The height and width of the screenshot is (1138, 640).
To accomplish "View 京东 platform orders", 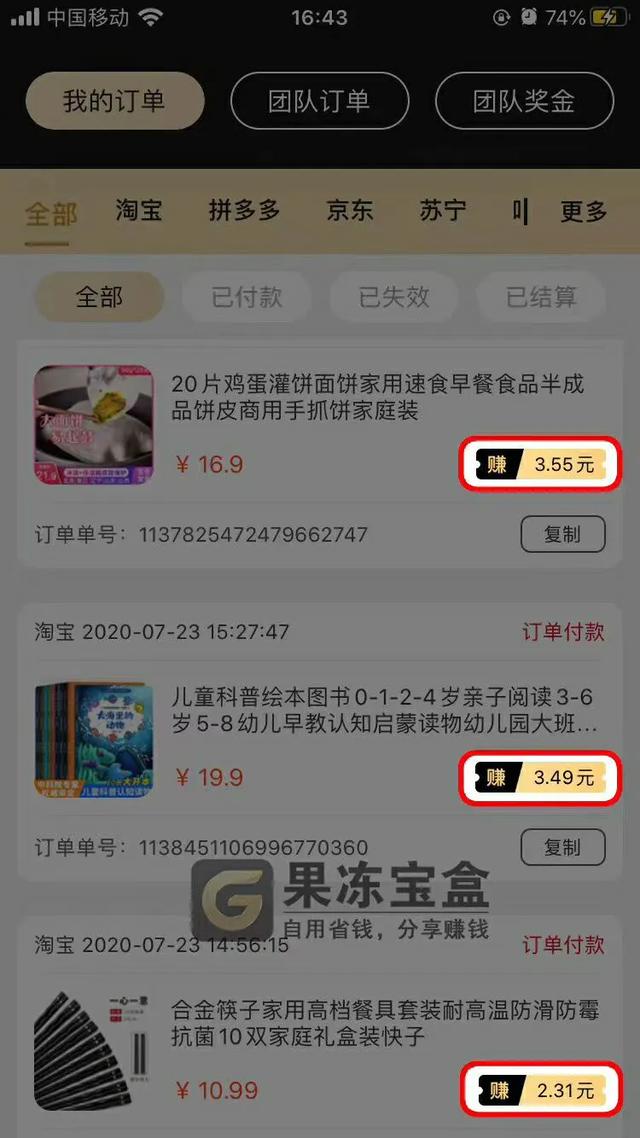I will coord(349,211).
